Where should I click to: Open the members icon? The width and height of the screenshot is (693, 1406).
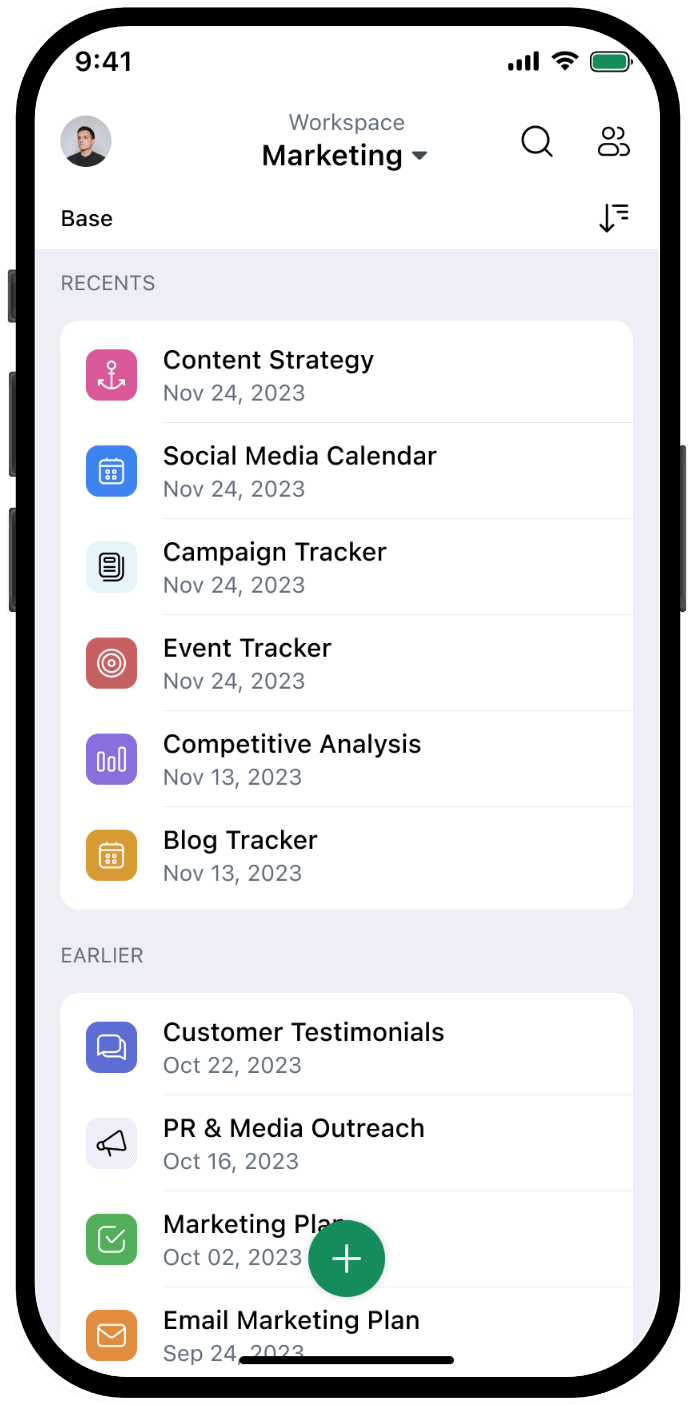pyautogui.click(x=613, y=142)
